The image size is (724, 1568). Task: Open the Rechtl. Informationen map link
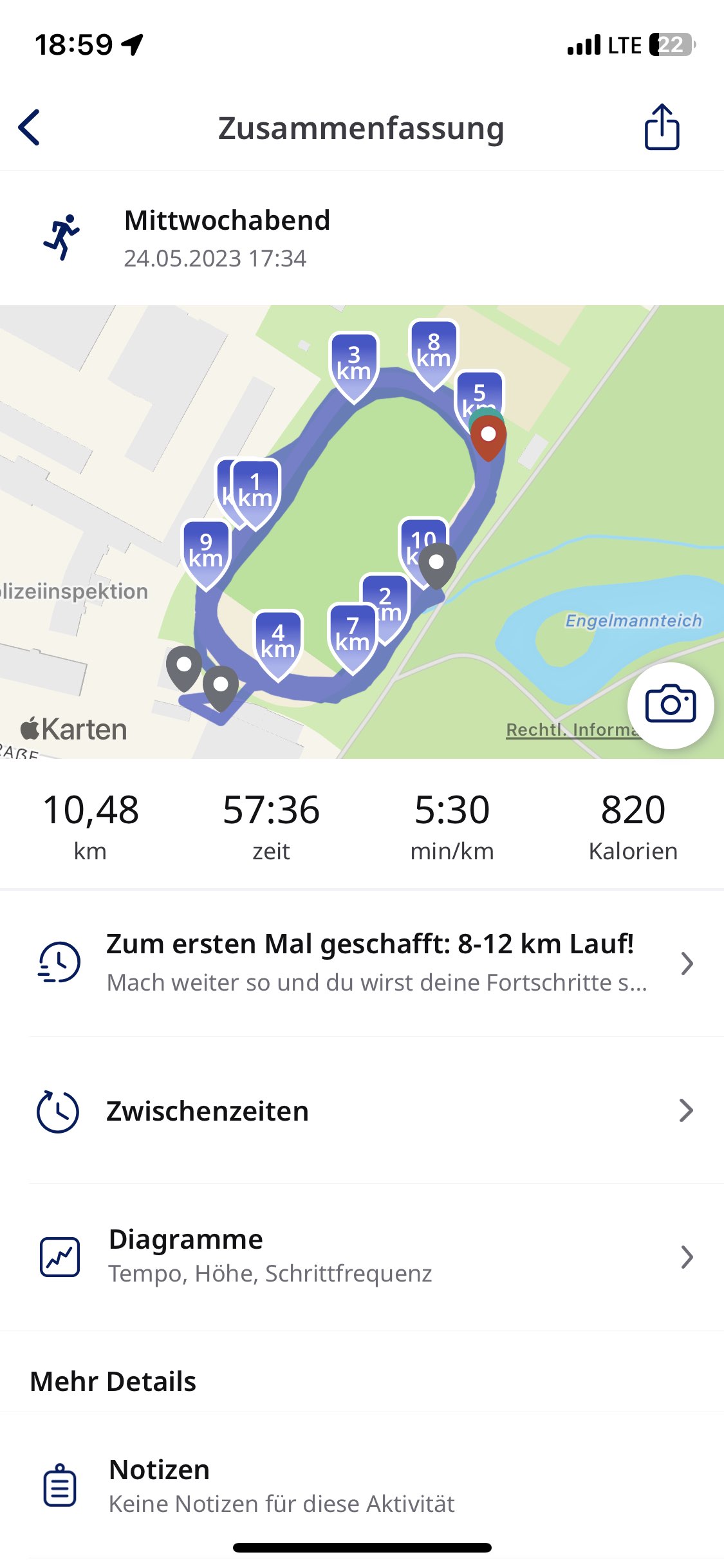coord(570,729)
